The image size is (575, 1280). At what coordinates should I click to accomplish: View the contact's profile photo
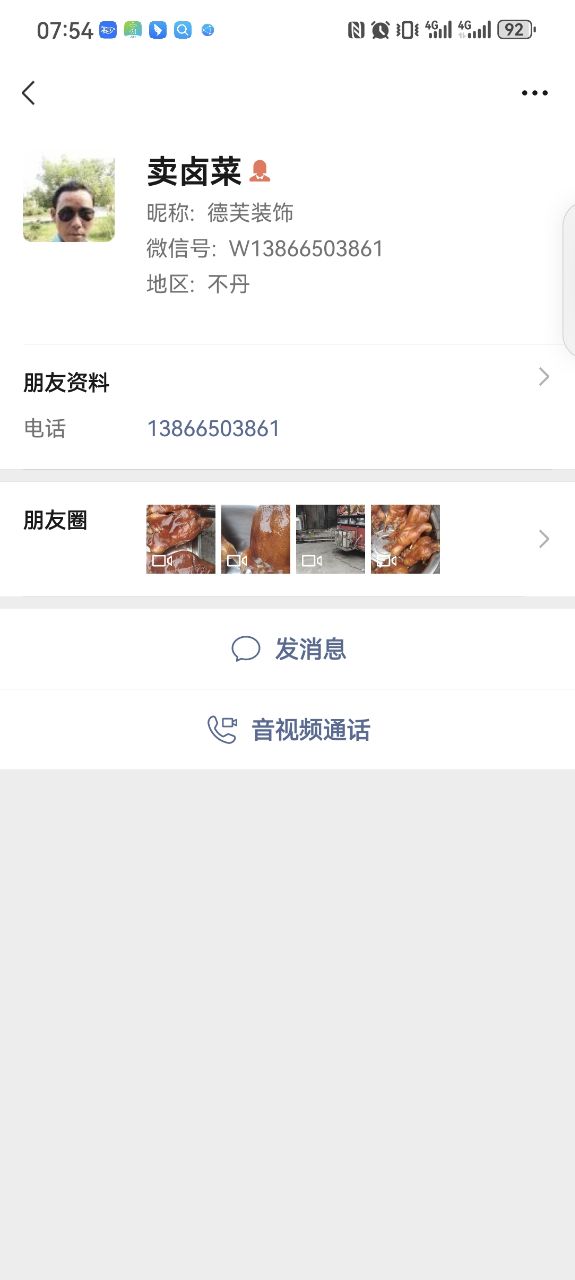pos(69,198)
